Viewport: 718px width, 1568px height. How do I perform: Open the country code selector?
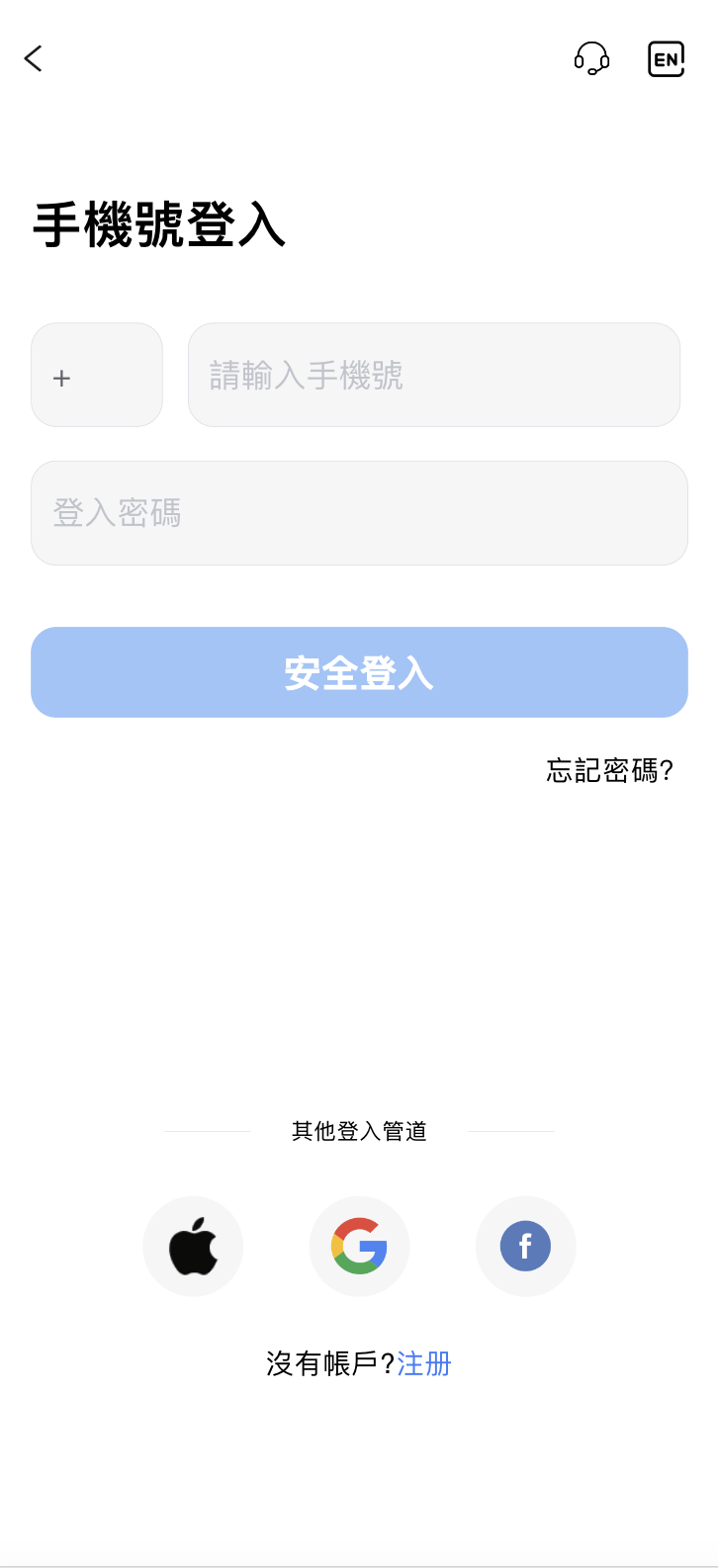click(x=96, y=375)
